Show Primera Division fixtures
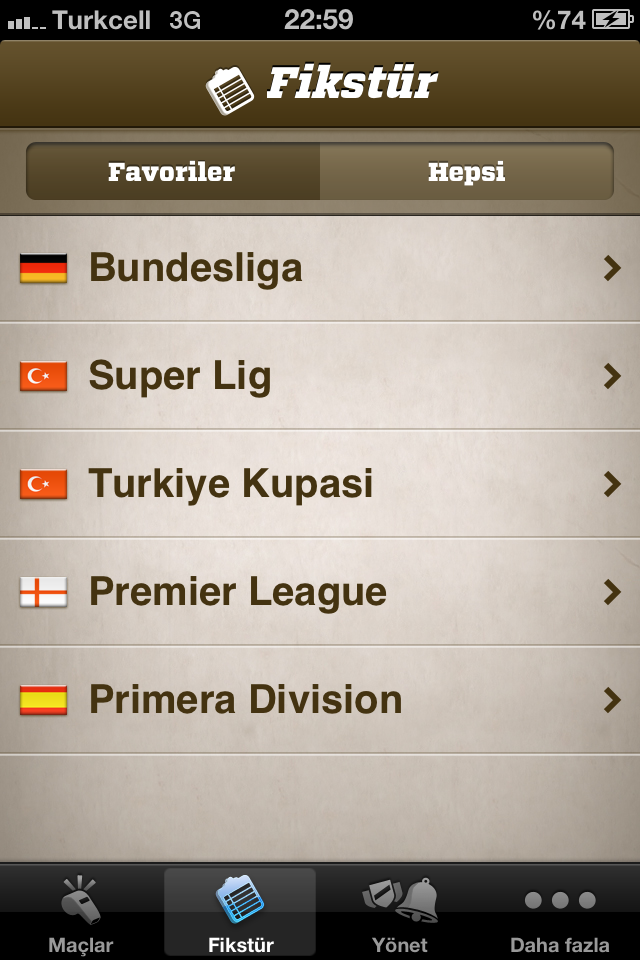The height and width of the screenshot is (960, 640). point(320,700)
